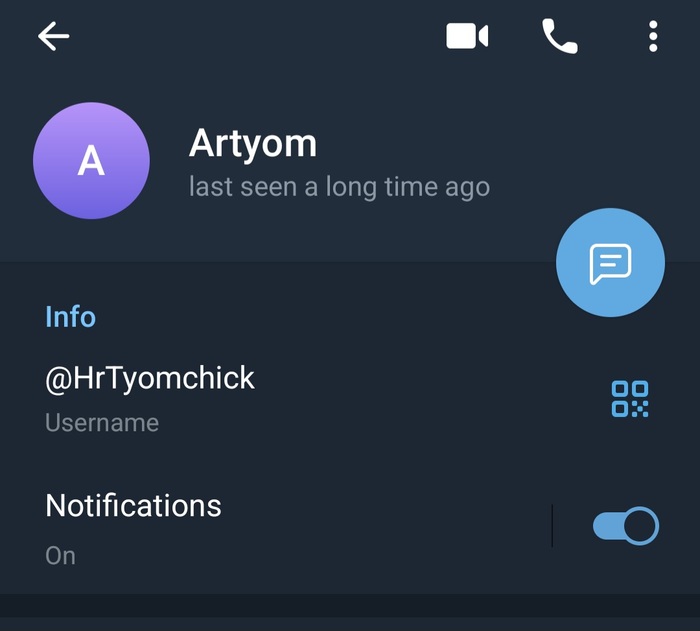Start a video call with Artyom
The height and width of the screenshot is (631, 700).
(467, 37)
